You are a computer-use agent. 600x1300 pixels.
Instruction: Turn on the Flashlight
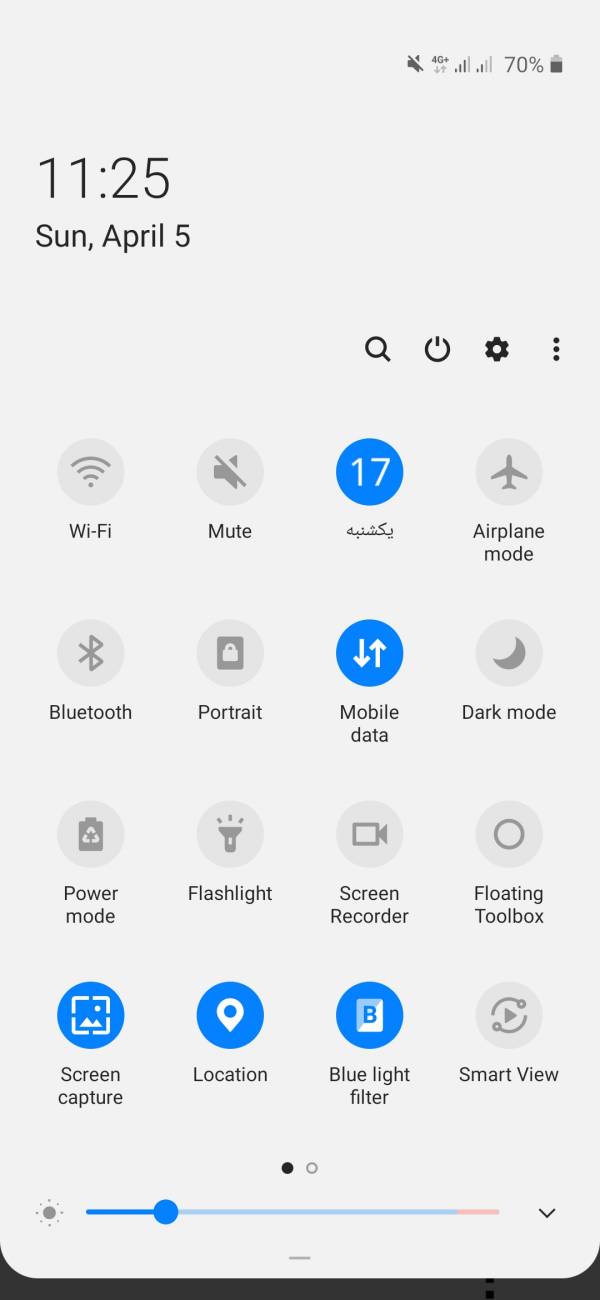tap(230, 834)
